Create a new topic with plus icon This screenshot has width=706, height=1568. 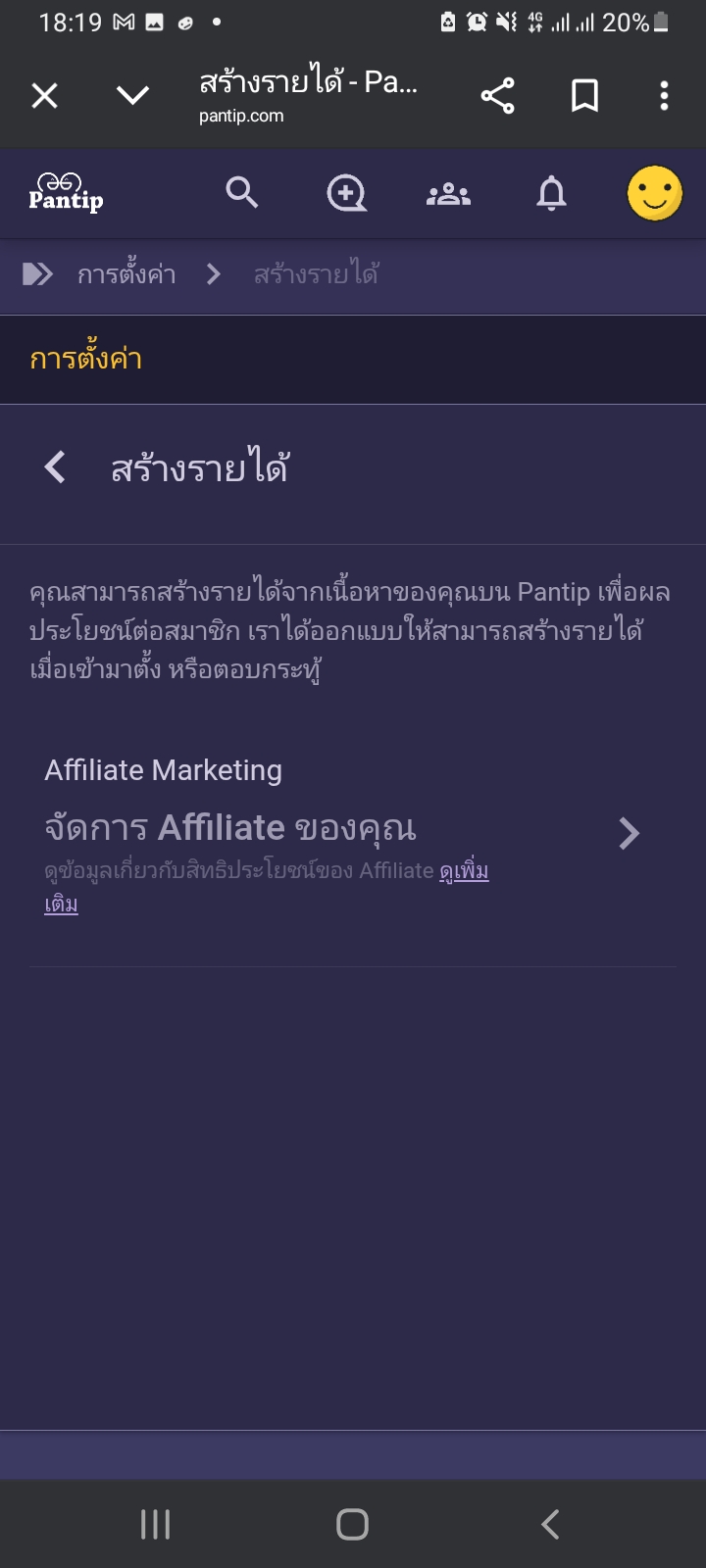point(346,193)
